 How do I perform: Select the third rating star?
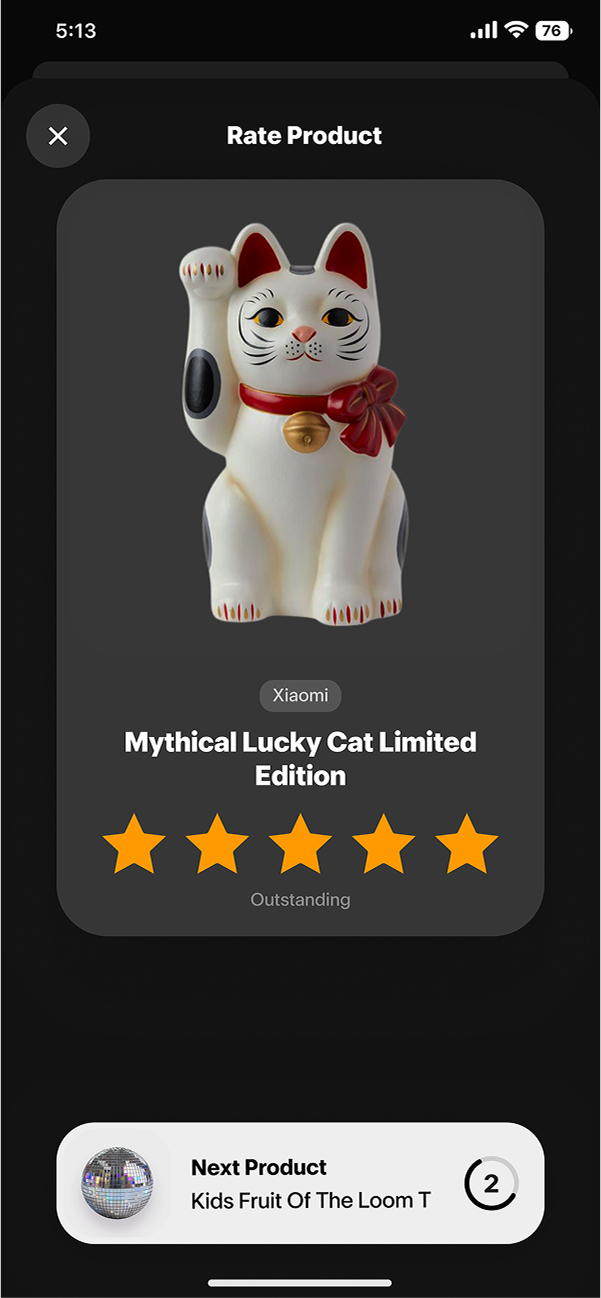(x=300, y=844)
